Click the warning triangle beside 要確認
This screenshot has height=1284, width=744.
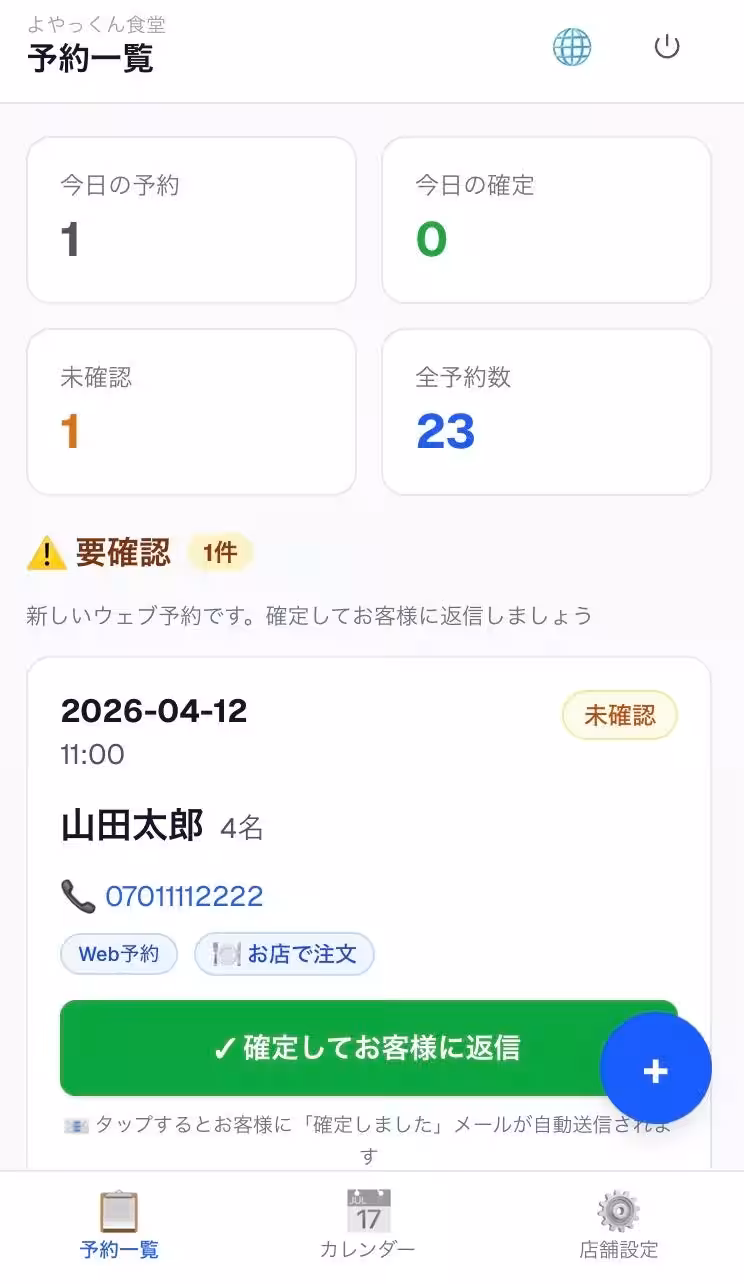pyautogui.click(x=45, y=551)
